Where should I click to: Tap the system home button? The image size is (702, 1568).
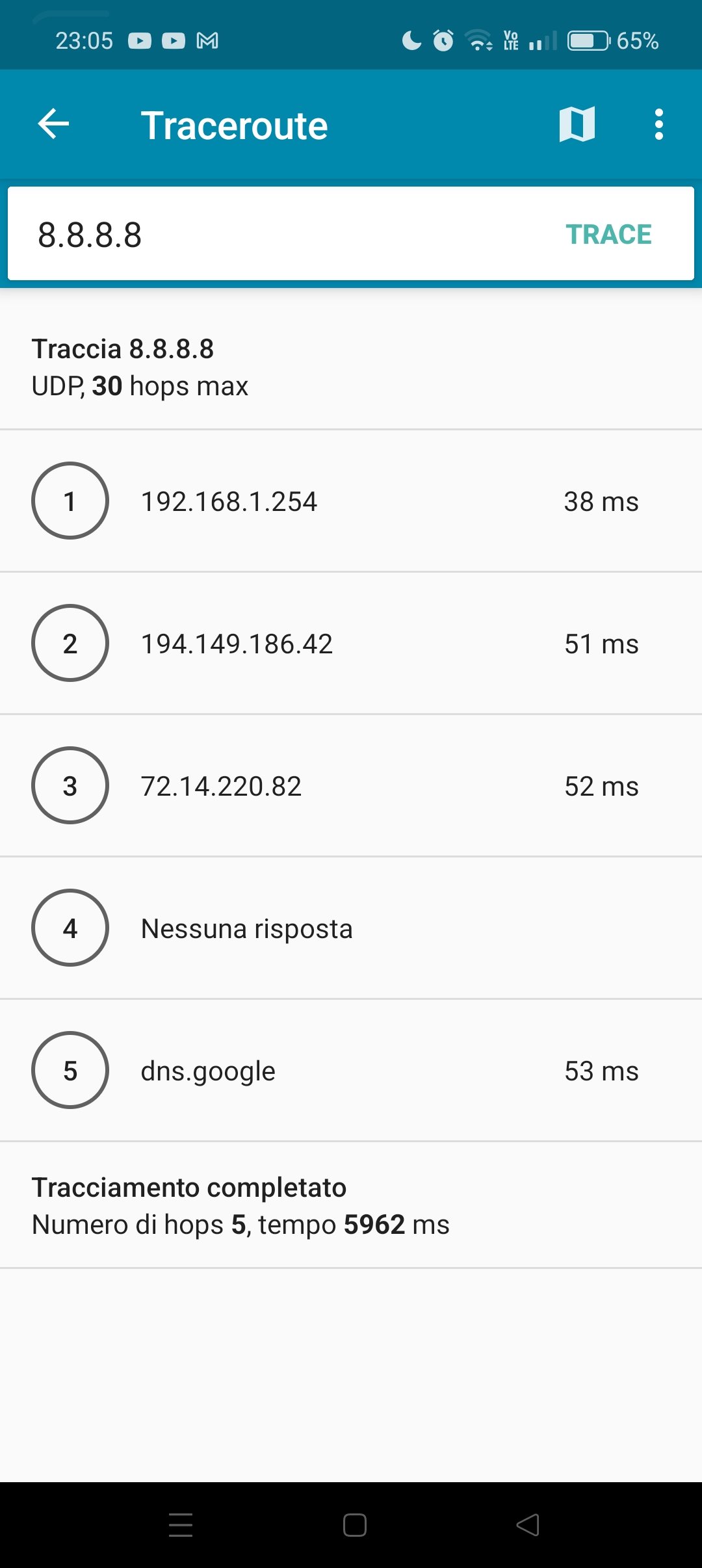(x=354, y=1525)
